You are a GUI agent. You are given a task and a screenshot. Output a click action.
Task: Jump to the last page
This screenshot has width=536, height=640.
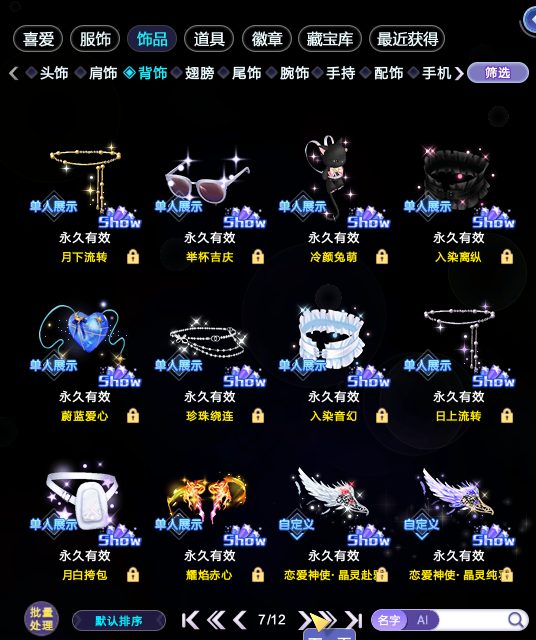354,620
